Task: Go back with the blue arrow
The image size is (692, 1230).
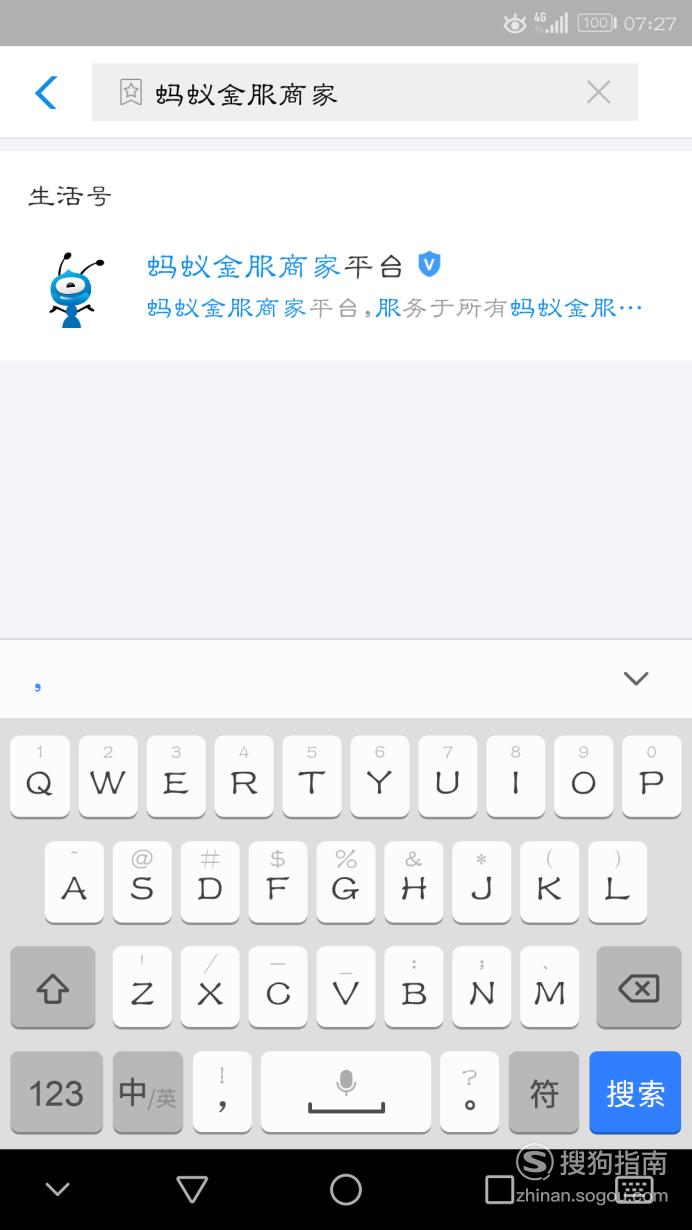Action: 46,93
